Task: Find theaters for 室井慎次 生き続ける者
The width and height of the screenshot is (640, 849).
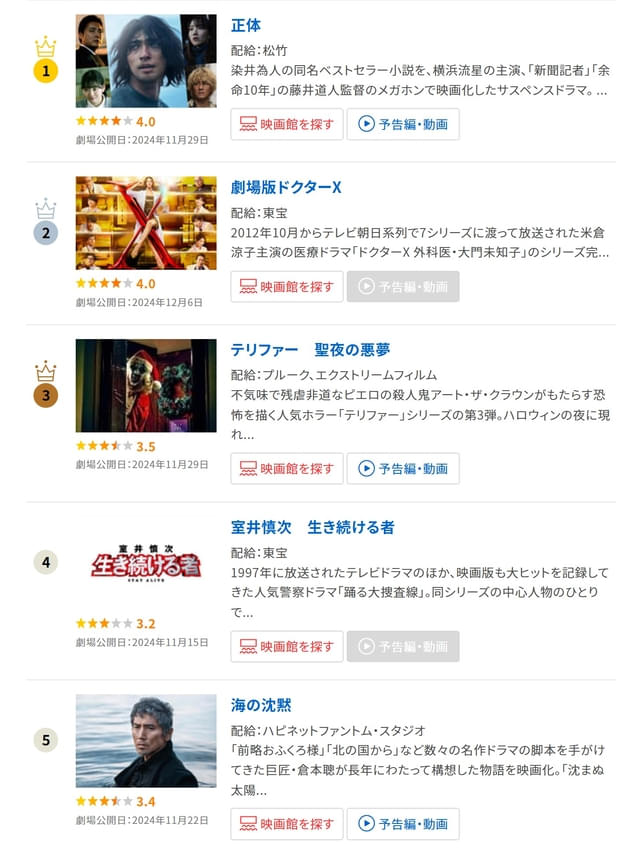Action: [287, 646]
